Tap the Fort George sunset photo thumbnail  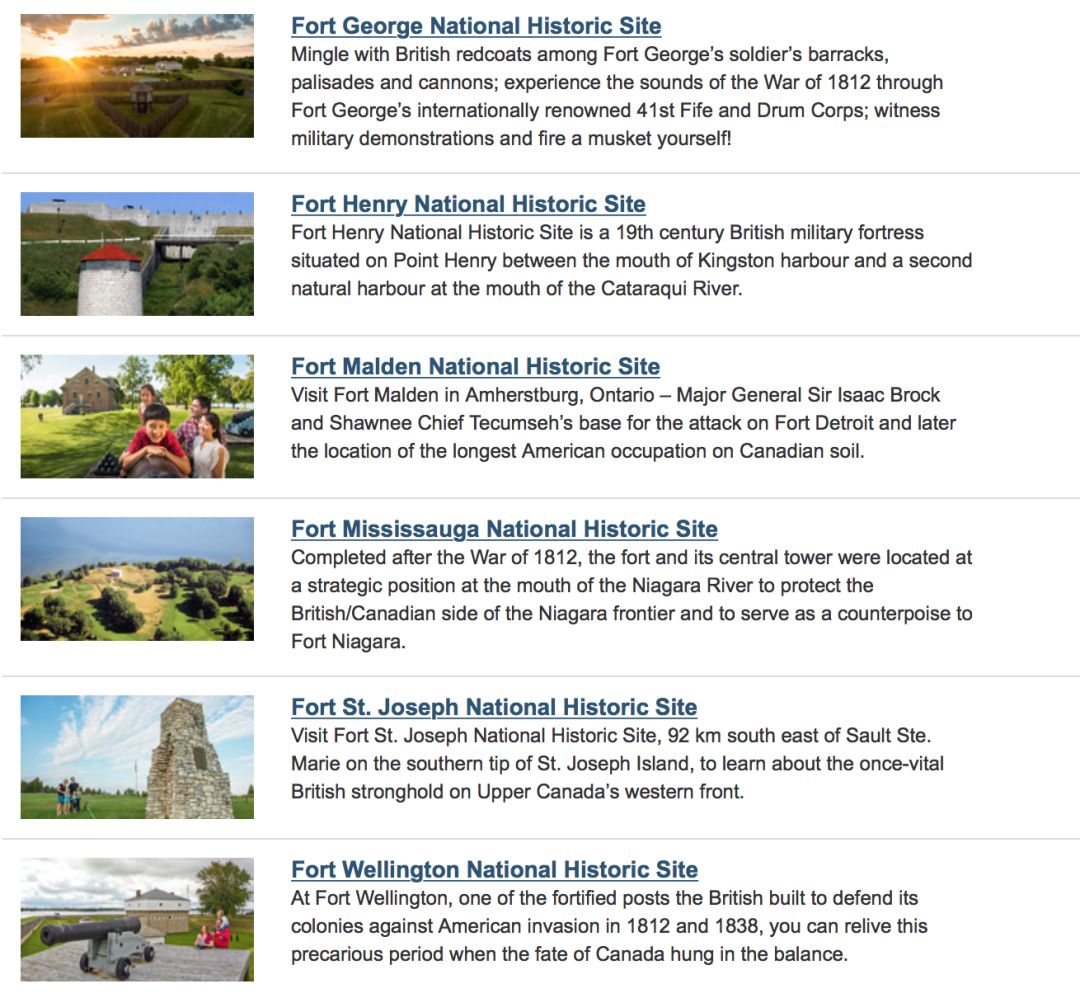pos(137,76)
